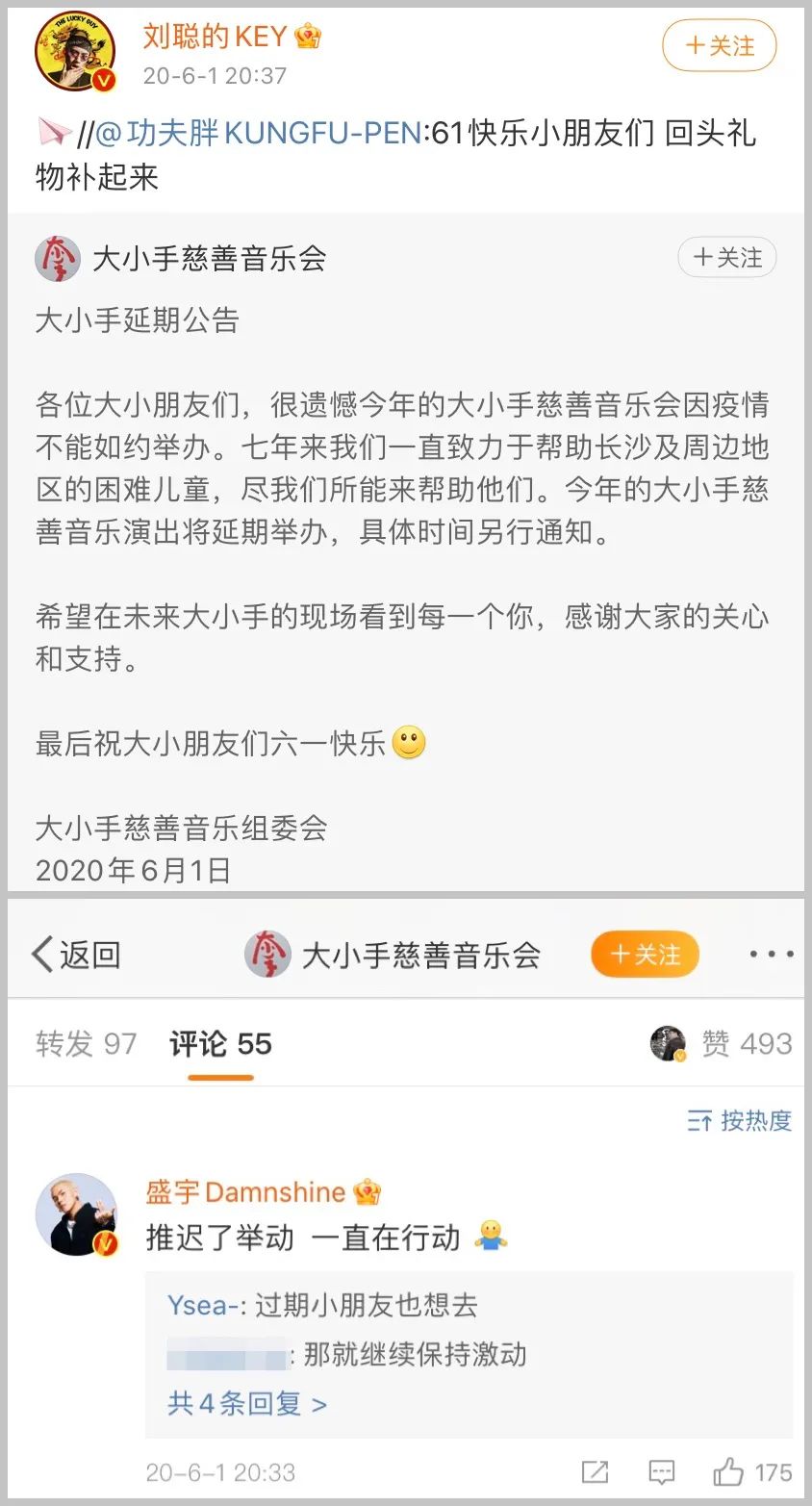Follow 刘聪的KEY via the top 关注 button
This screenshot has height=1506, width=812.
click(720, 45)
